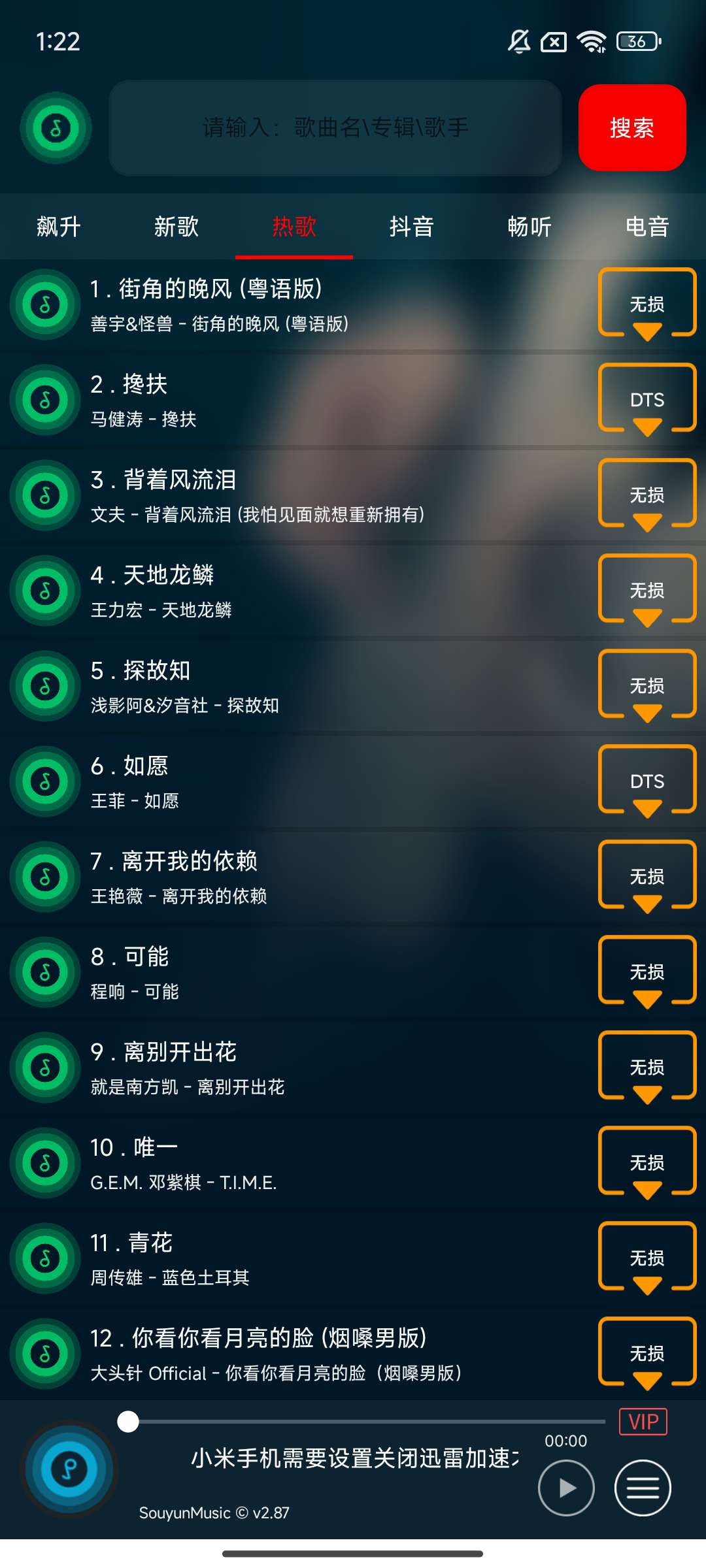This screenshot has height=1568, width=706.
Task: Go to the 电音 tab
Action: click(647, 227)
